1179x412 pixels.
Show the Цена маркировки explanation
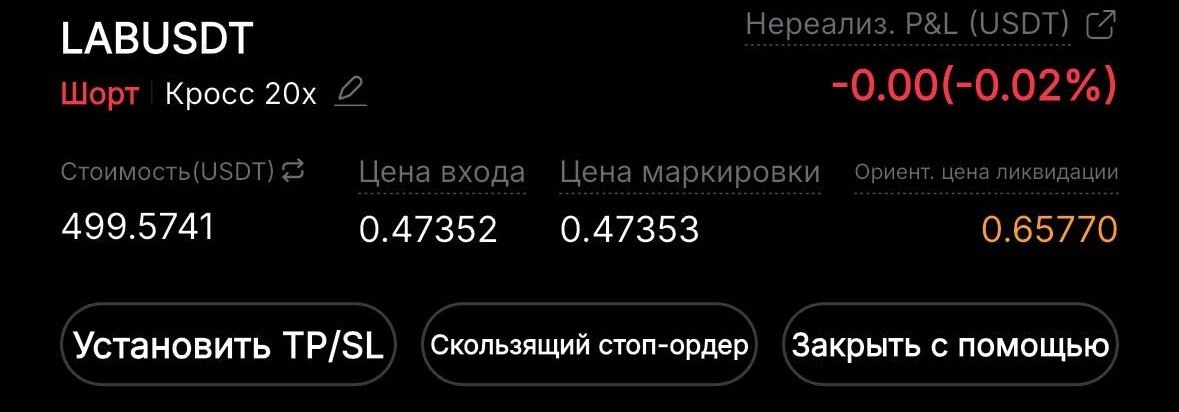(690, 173)
